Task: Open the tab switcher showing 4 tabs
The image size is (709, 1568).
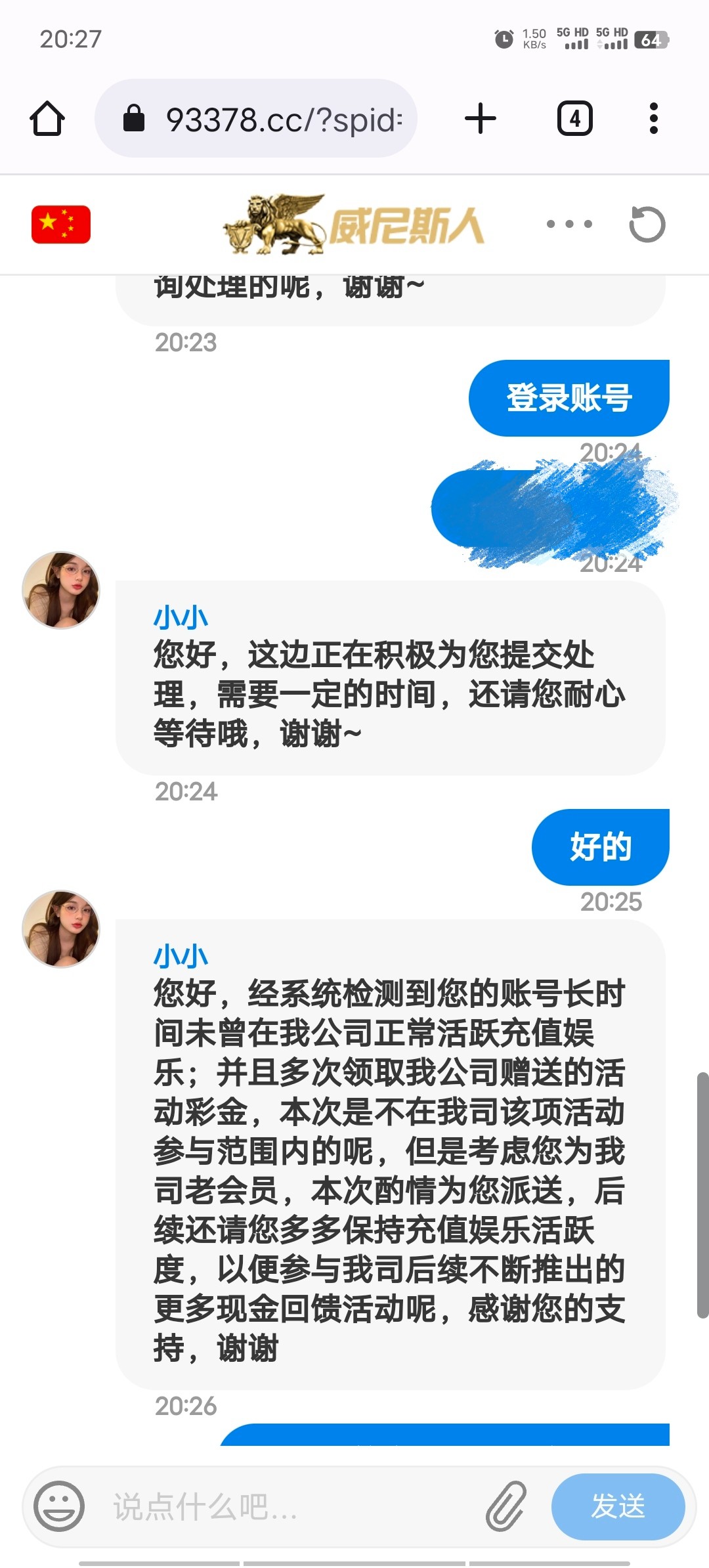Action: pos(574,119)
